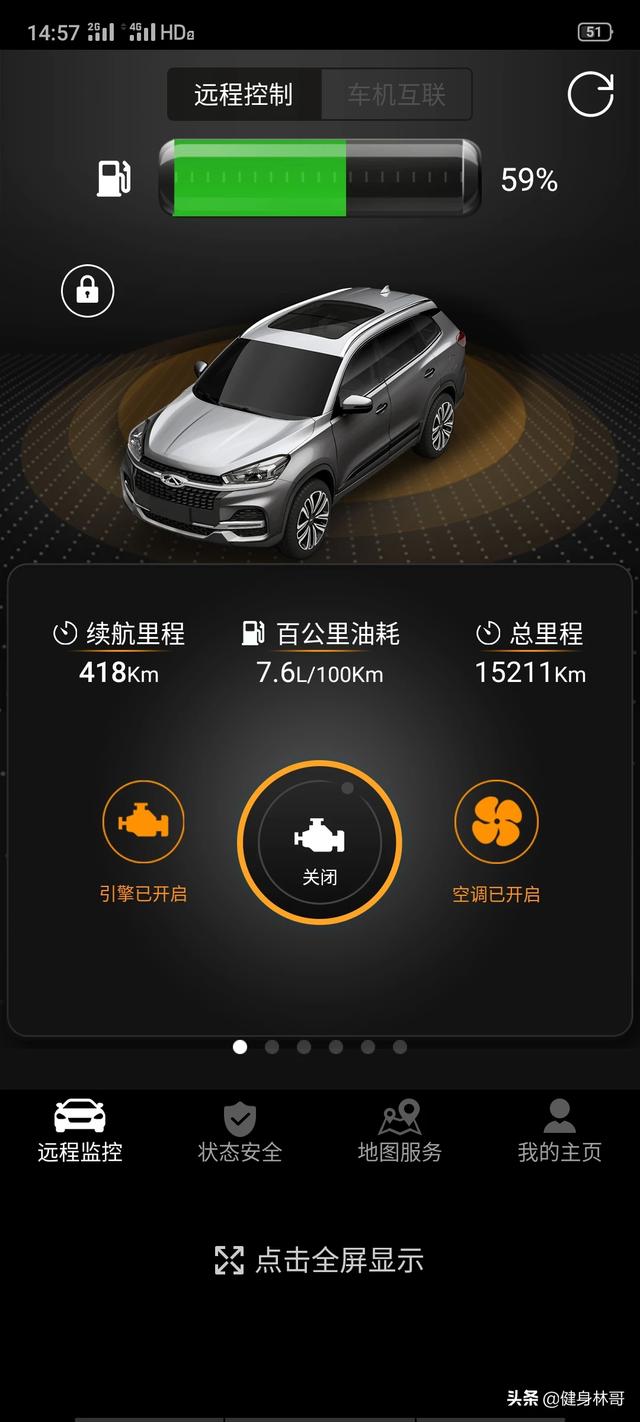
Task: Tap 点击全屏显示 to go fullscreen
Action: (x=319, y=1260)
